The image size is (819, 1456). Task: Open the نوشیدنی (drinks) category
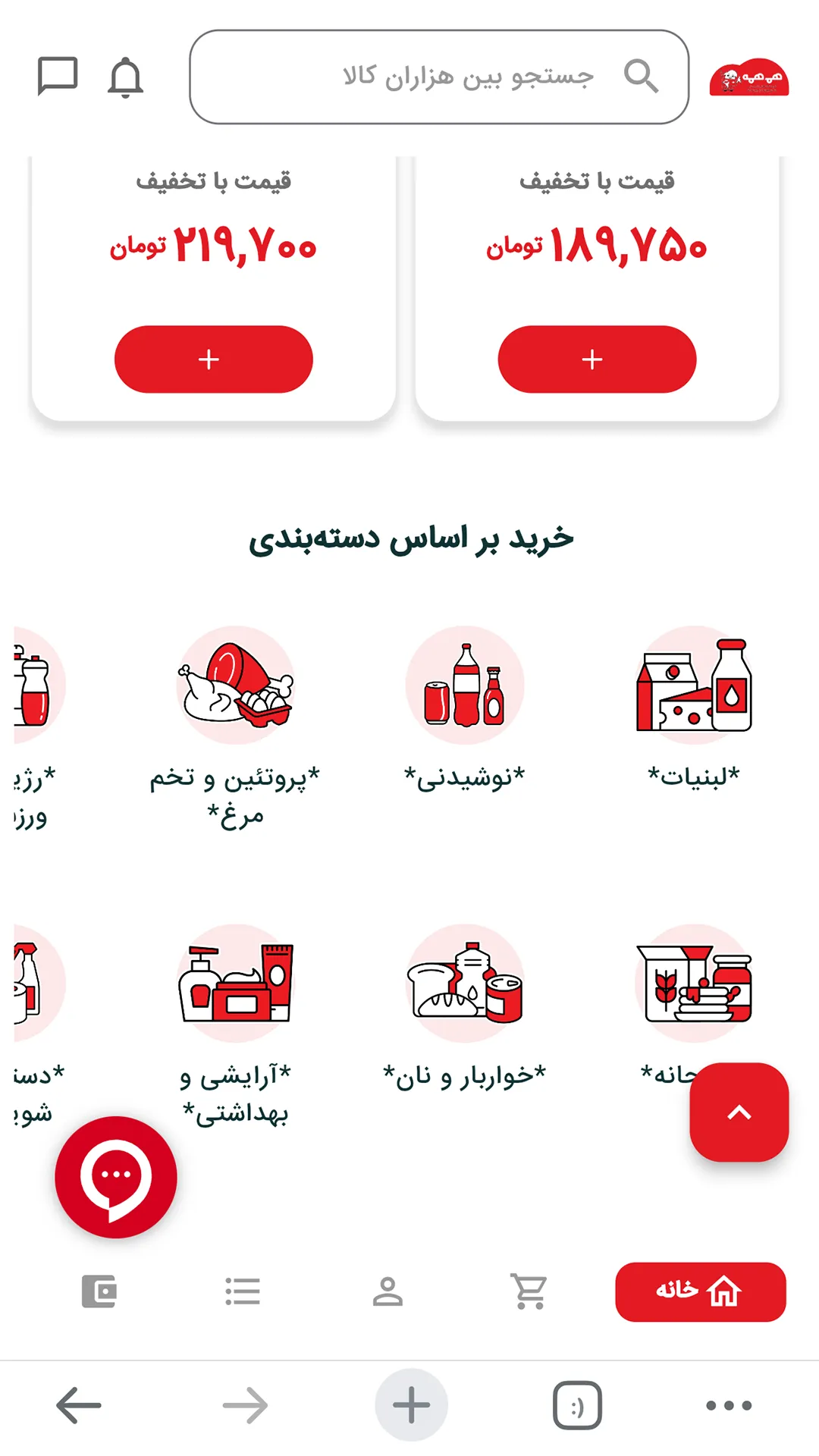(x=465, y=685)
